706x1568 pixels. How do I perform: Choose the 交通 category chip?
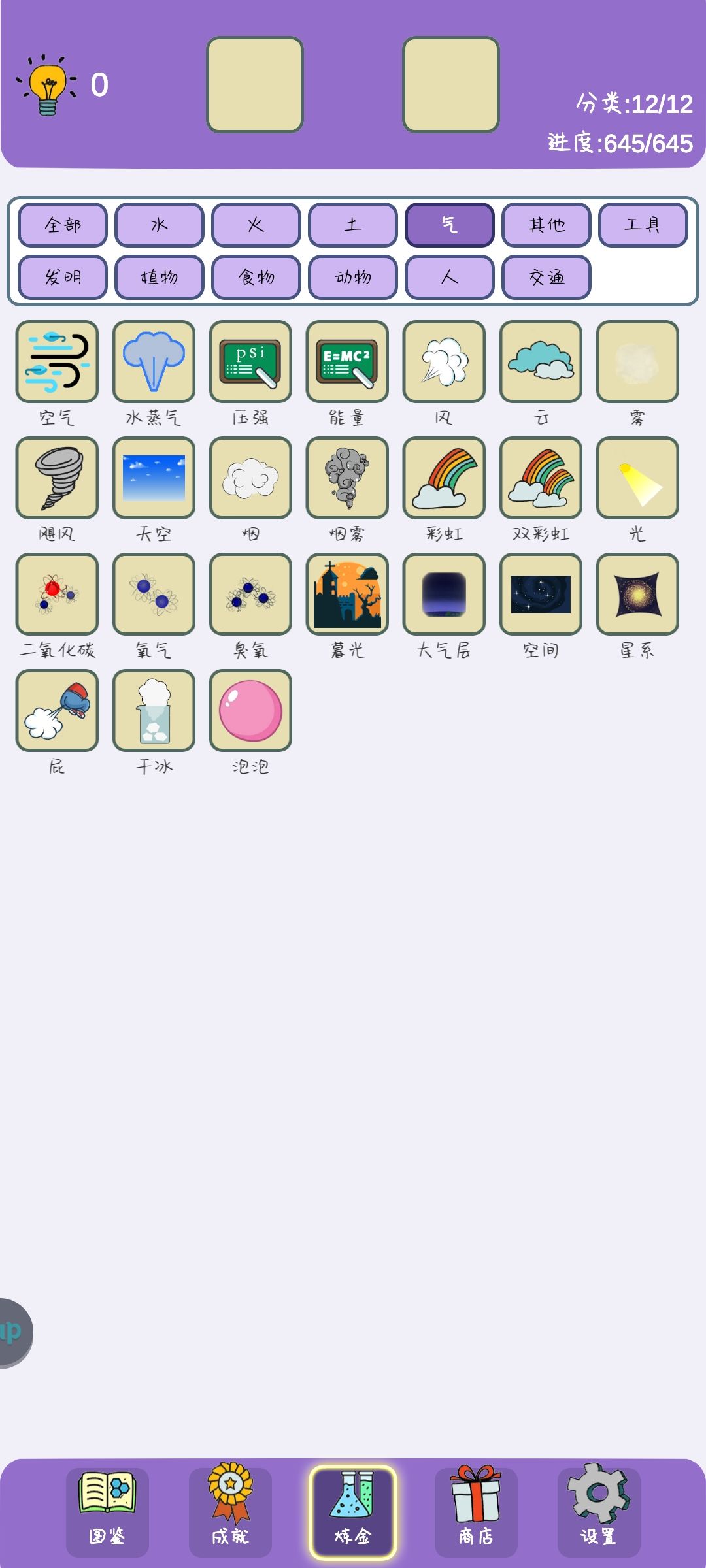coord(546,277)
